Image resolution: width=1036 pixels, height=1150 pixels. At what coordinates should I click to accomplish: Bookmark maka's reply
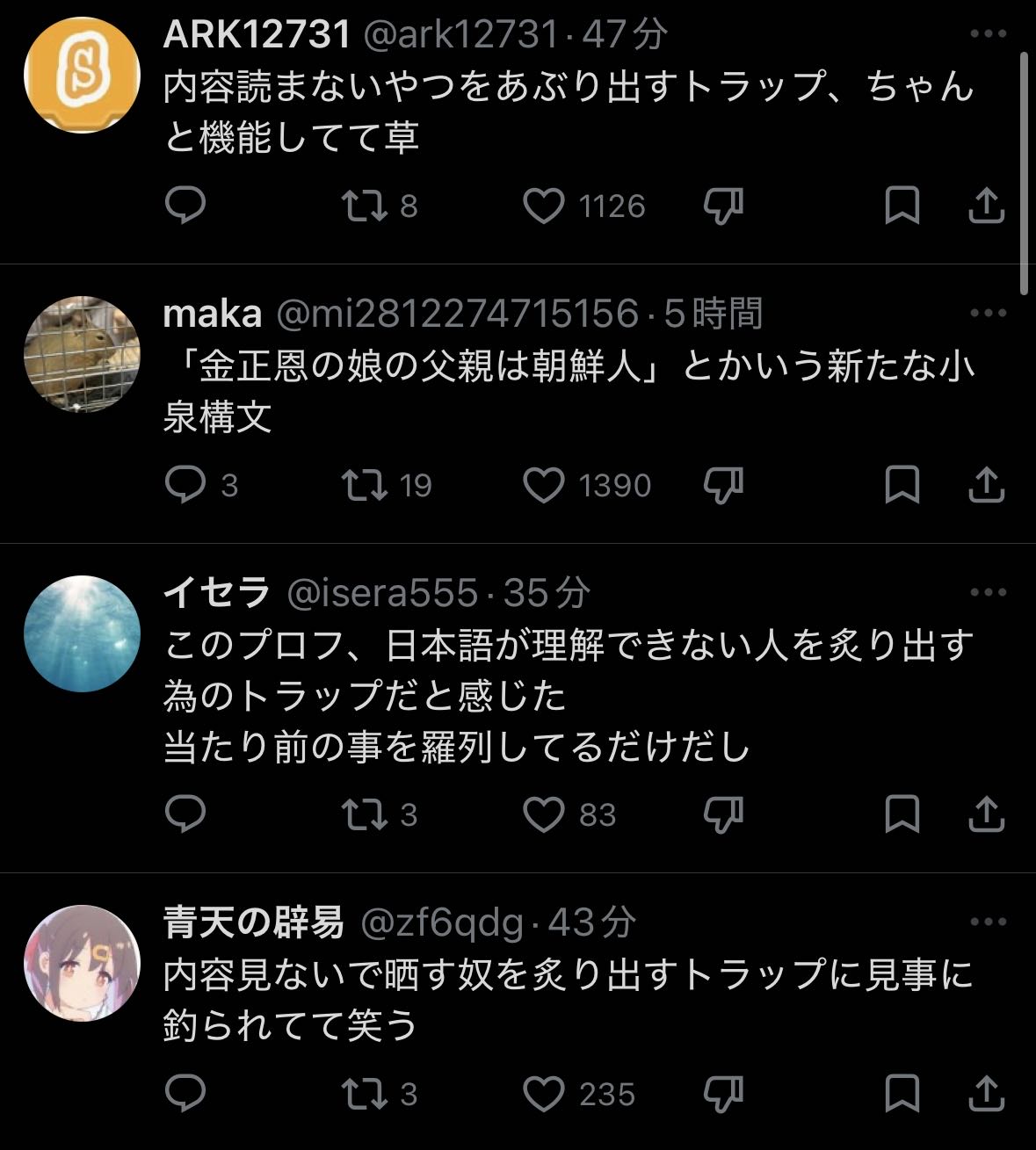tap(902, 485)
